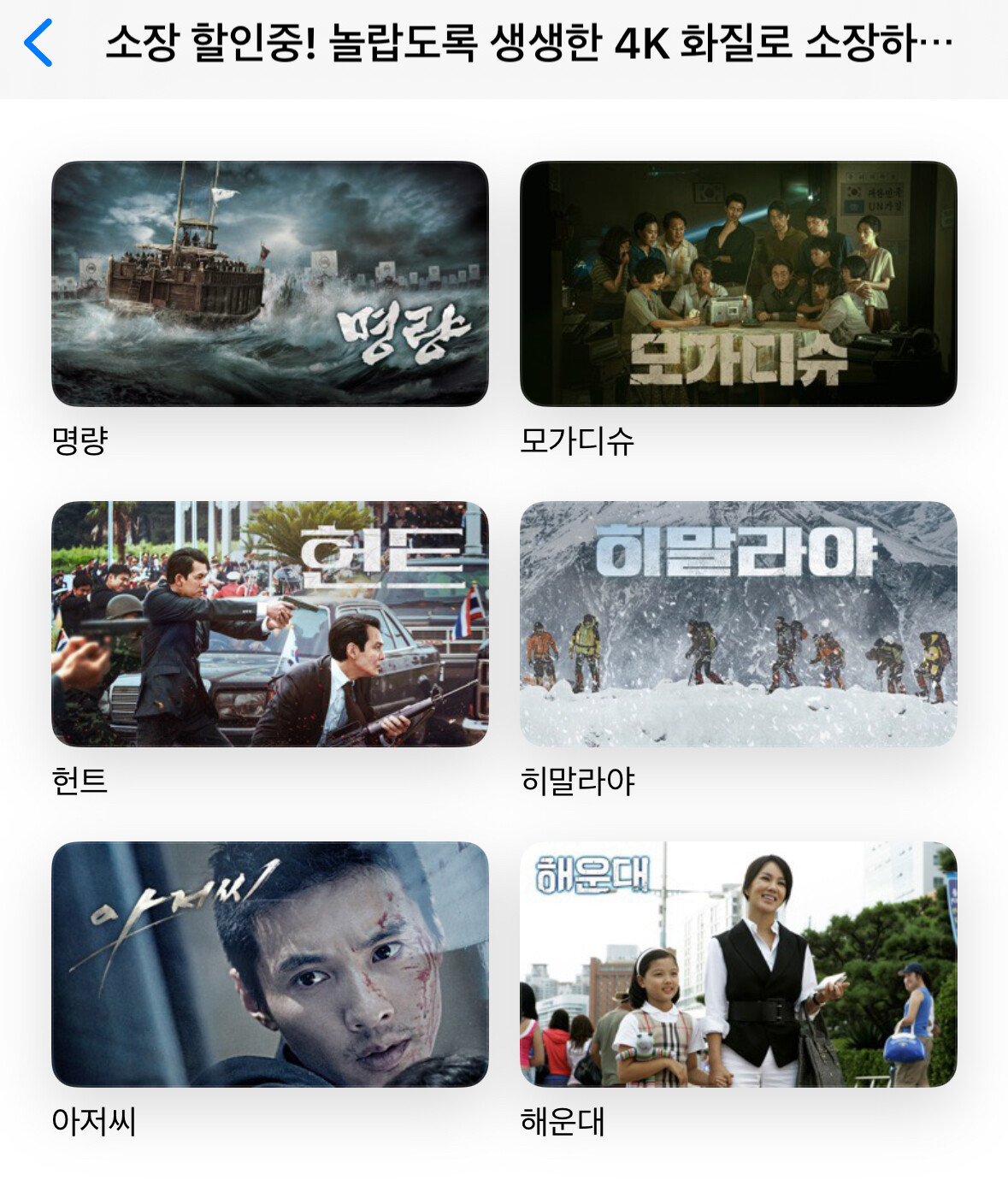1008x1198 pixels.
Task: Open the movie 명량
Action: 269,284
